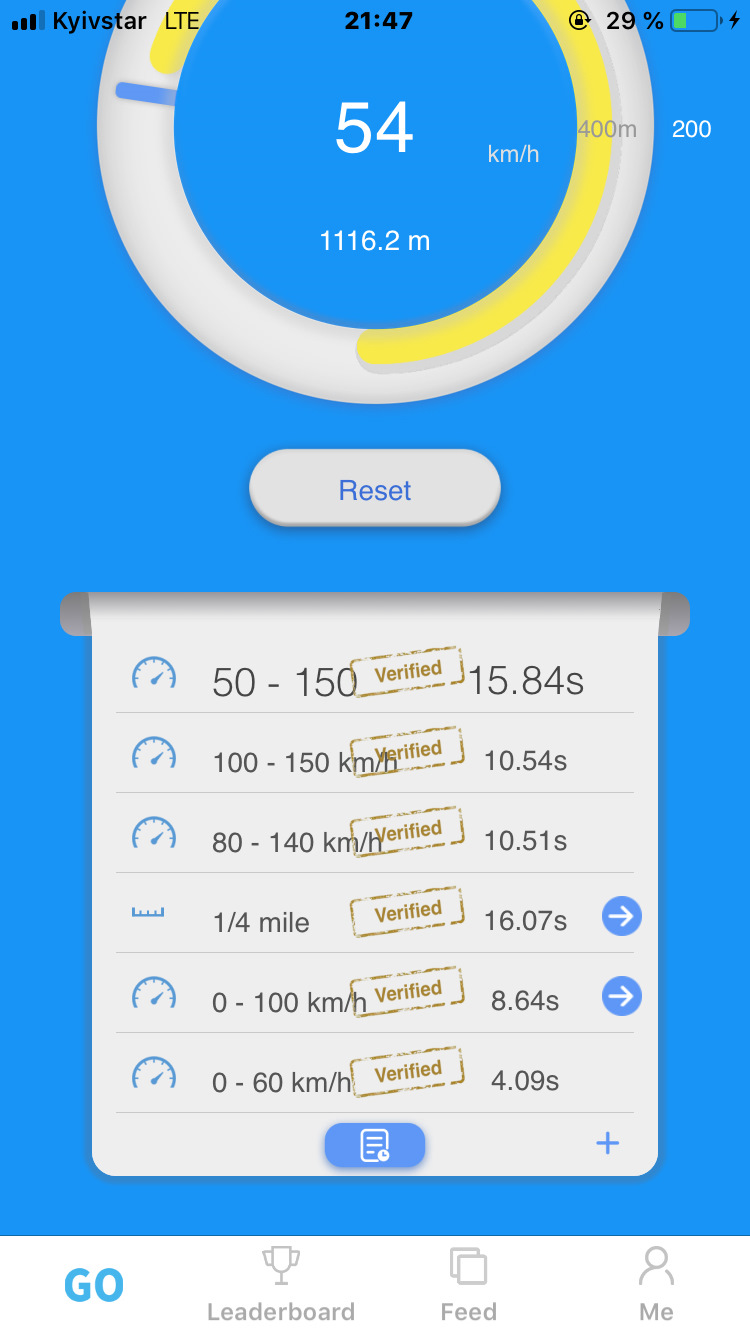Screen dimensions: 750x1334
Task: Add a new measurement with plus icon
Action: (x=607, y=1144)
